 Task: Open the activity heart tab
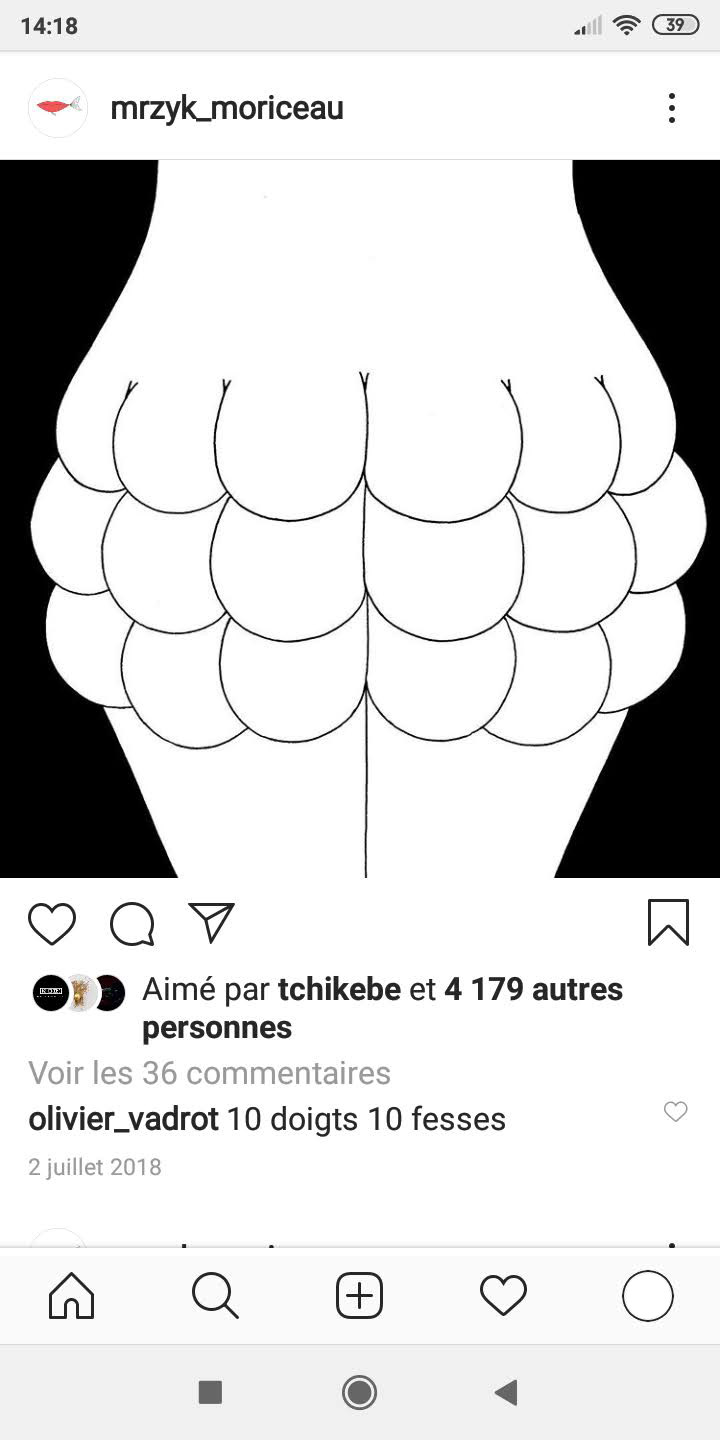click(503, 1297)
